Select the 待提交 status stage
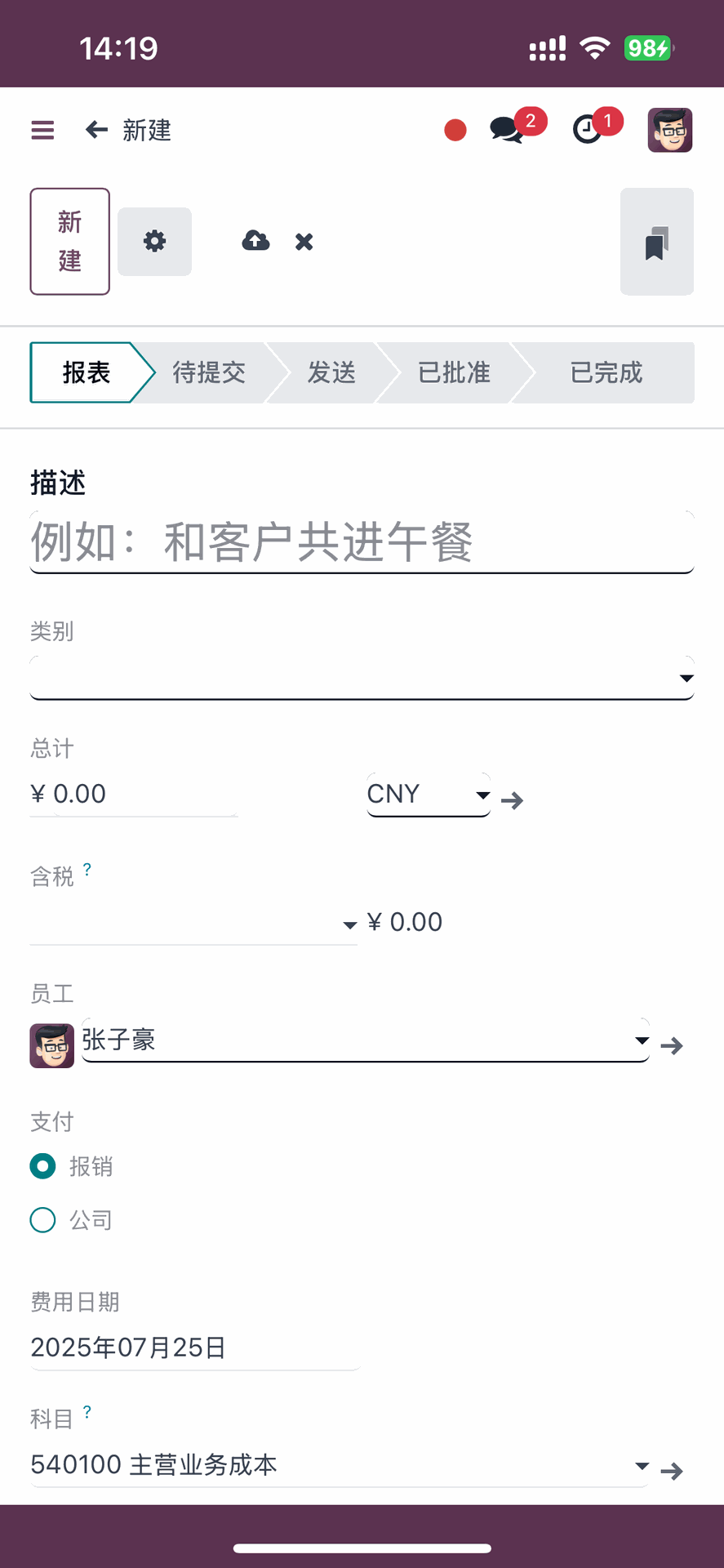 pos(209,372)
